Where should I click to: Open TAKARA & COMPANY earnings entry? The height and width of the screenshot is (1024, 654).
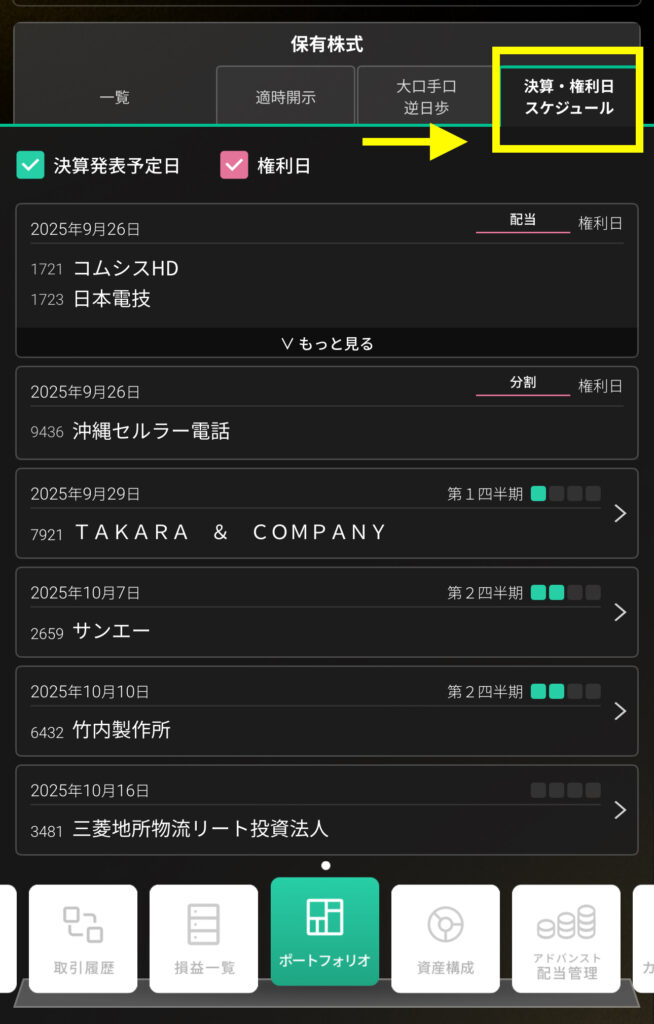327,513
